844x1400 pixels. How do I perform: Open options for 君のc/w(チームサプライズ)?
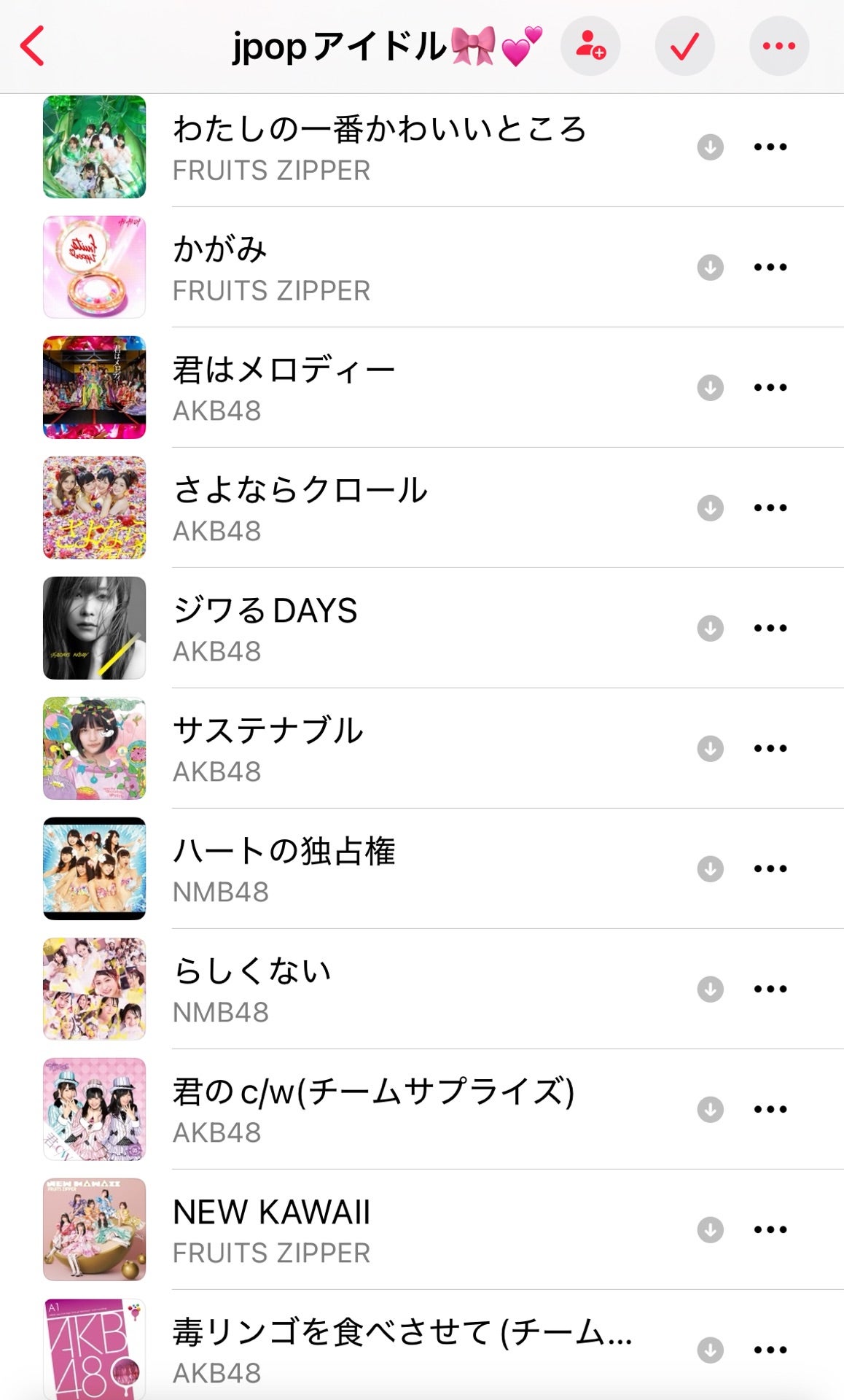tap(770, 1109)
